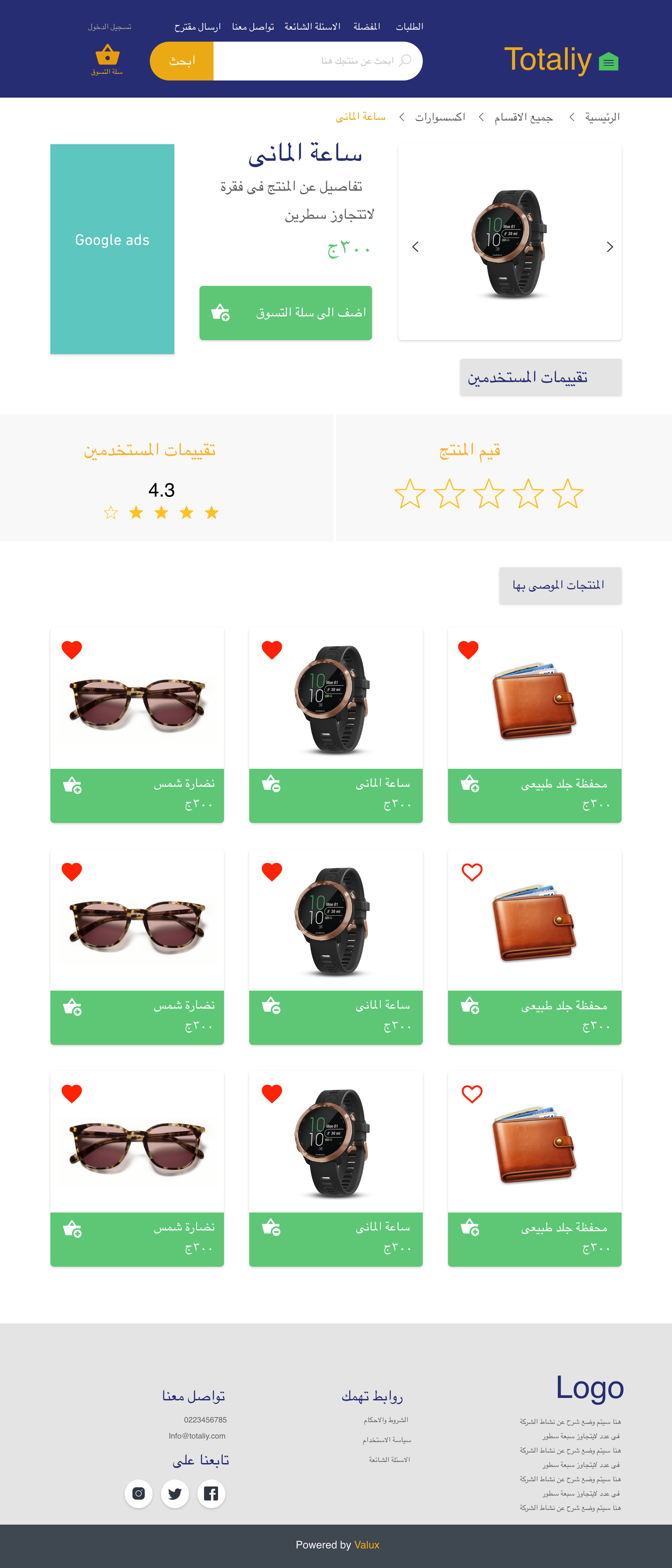Open the Facebook page icon in footer
672x1568 pixels.
coord(211,1493)
